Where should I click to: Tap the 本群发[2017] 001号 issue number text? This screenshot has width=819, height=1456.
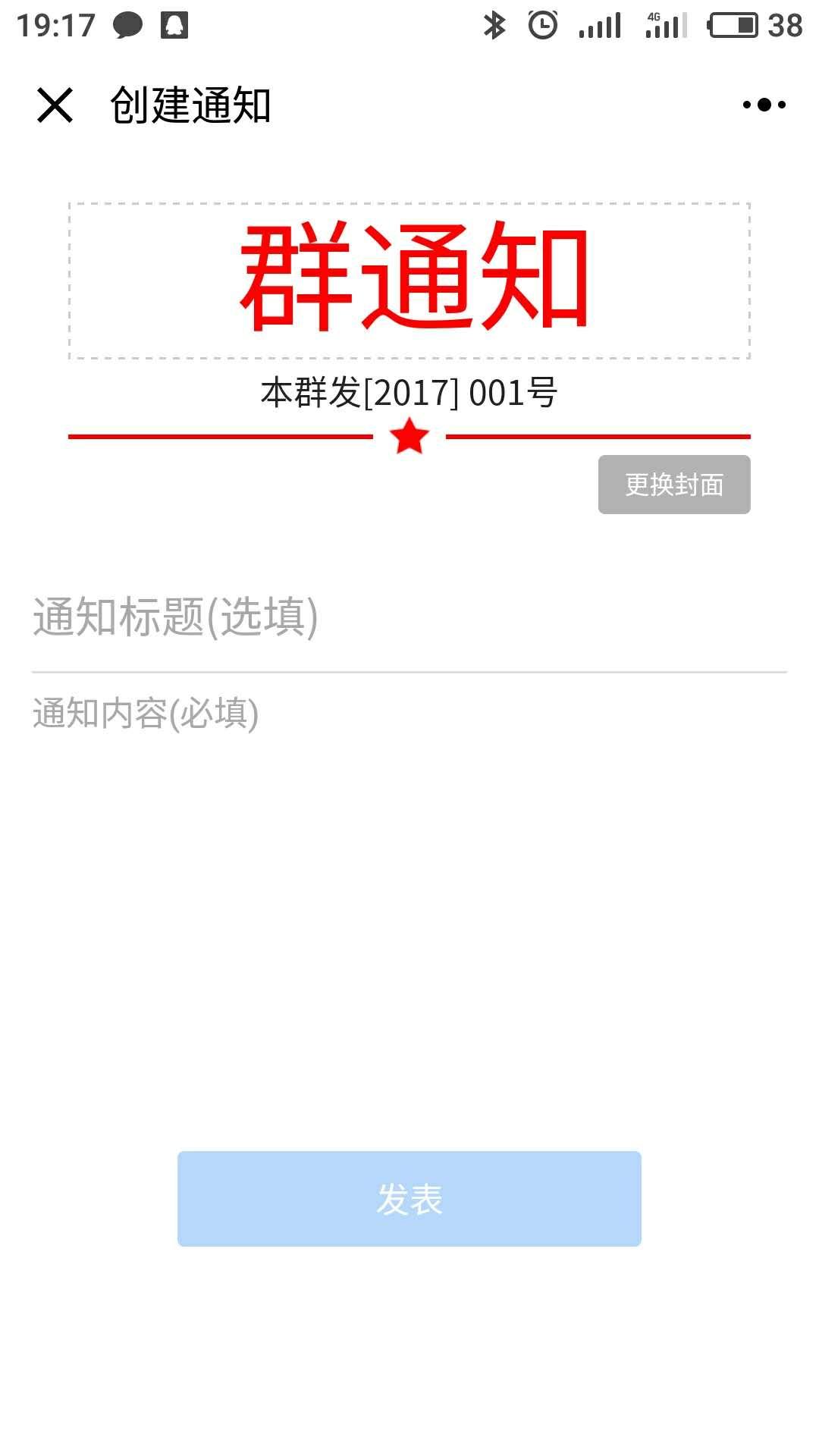pos(409,393)
